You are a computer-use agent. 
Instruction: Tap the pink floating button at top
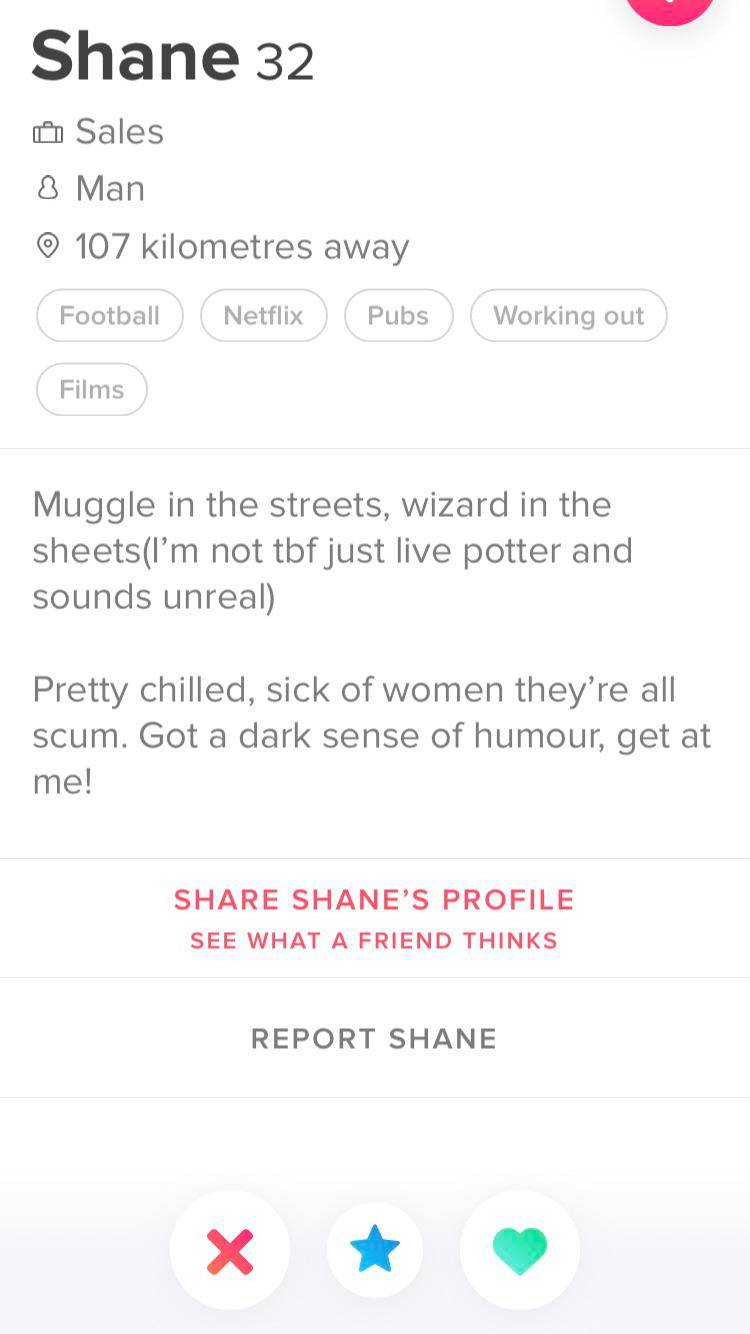[x=670, y=8]
